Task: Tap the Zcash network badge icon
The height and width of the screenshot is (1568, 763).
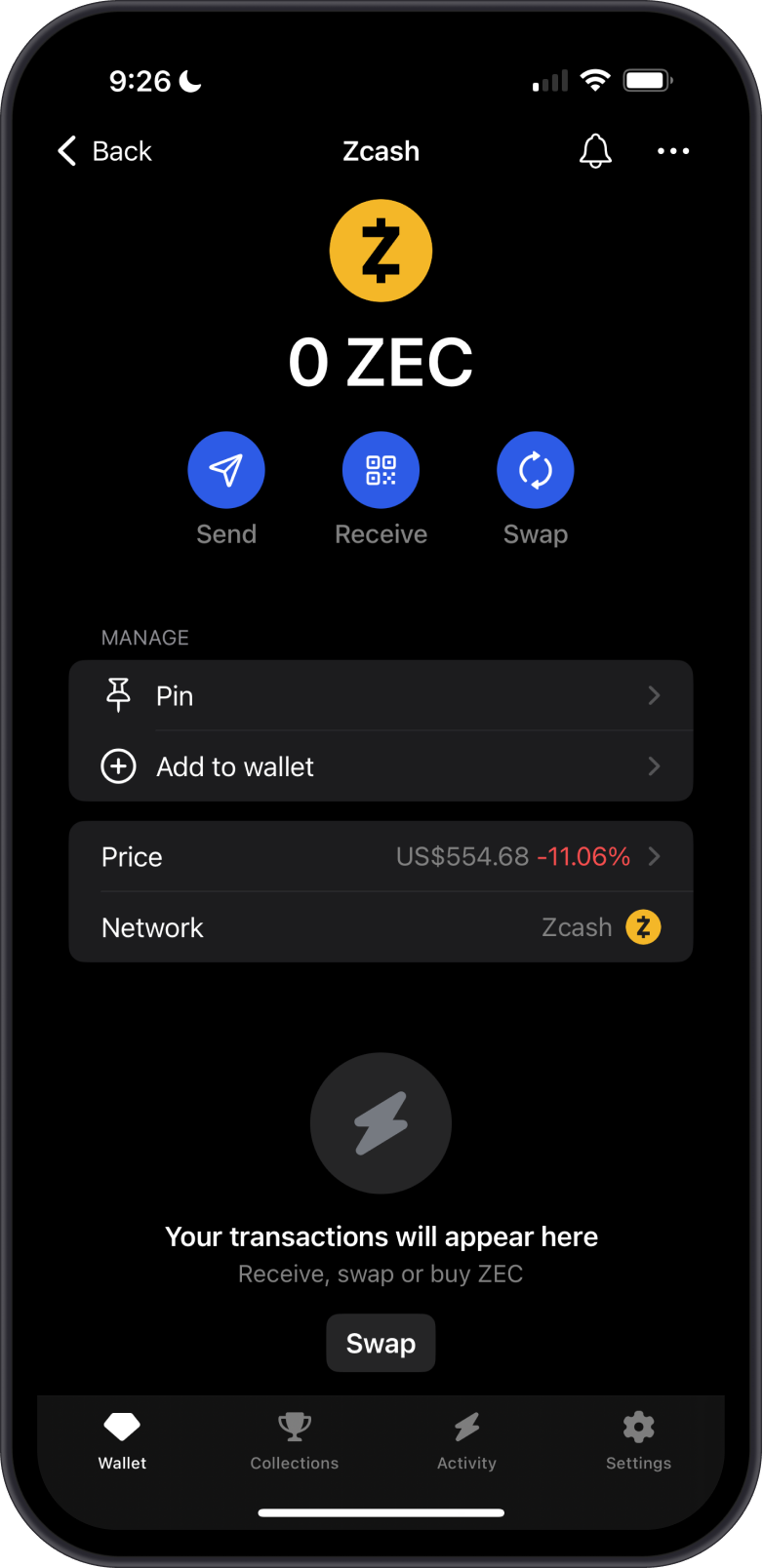Action: pos(642,927)
